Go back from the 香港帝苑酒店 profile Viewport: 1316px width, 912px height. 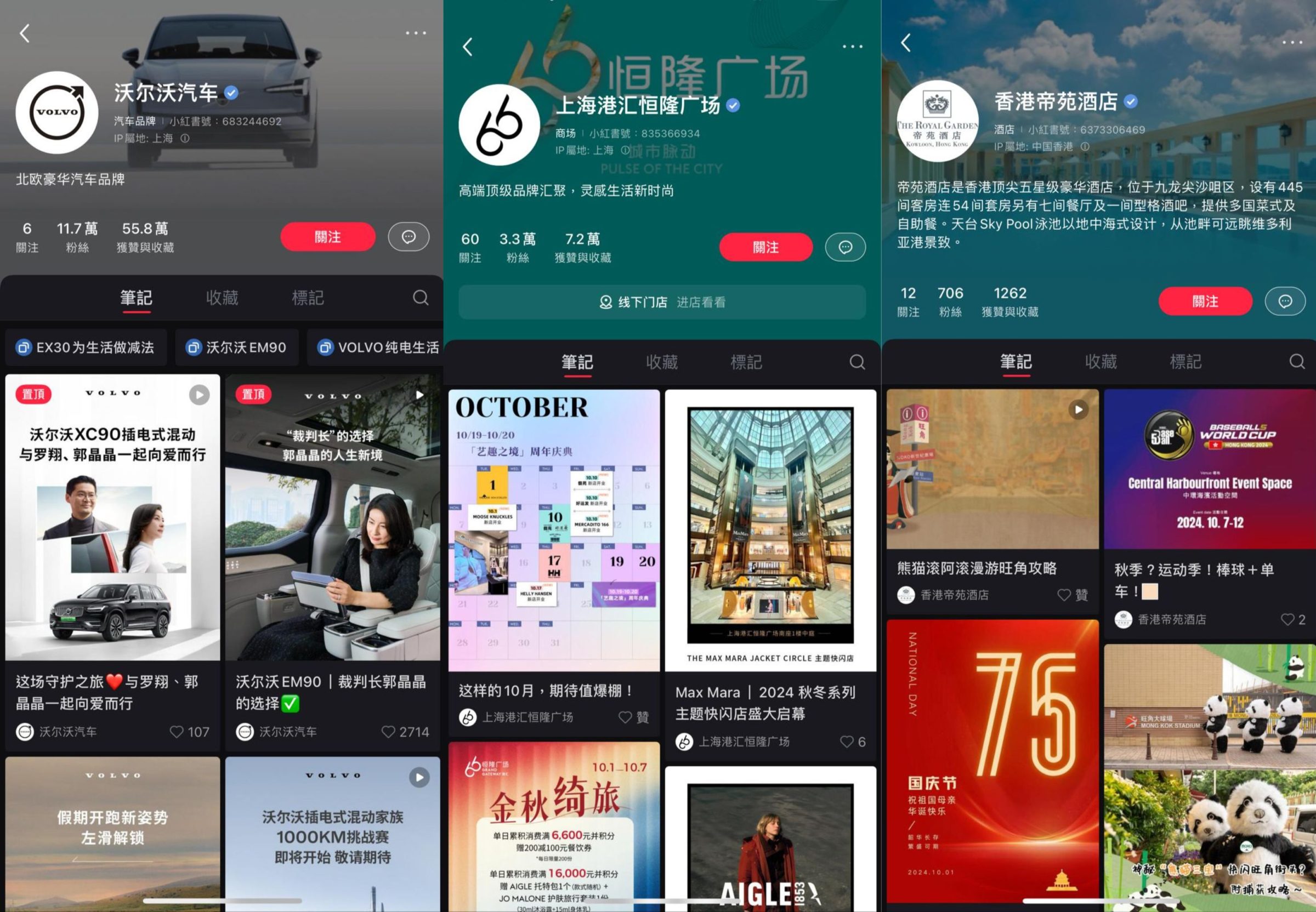906,42
